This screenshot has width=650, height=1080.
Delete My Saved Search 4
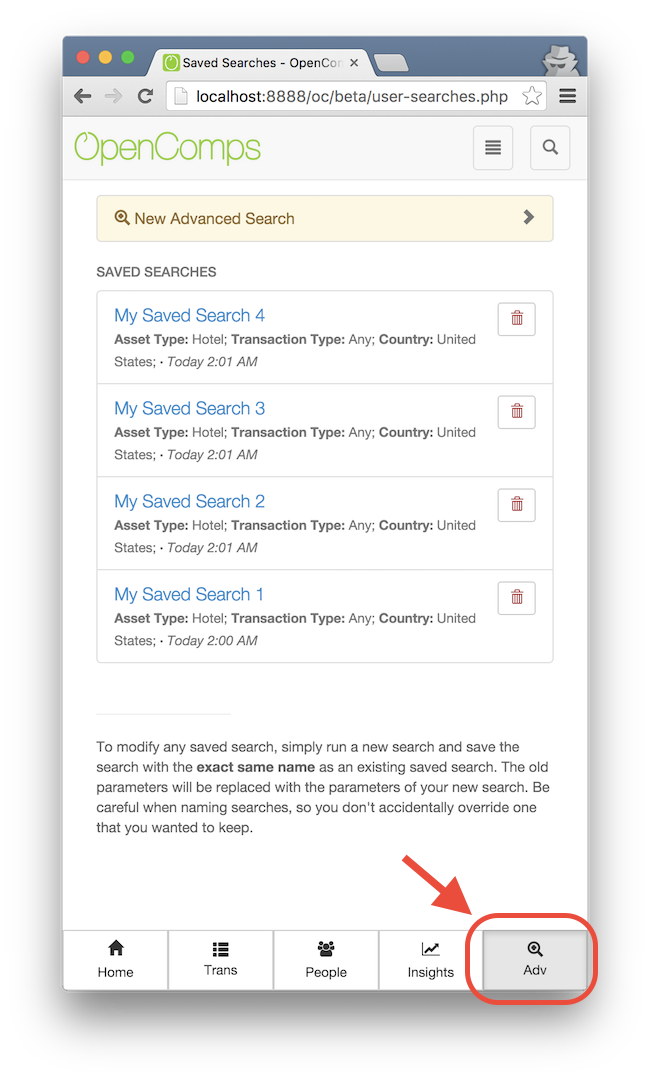516,318
